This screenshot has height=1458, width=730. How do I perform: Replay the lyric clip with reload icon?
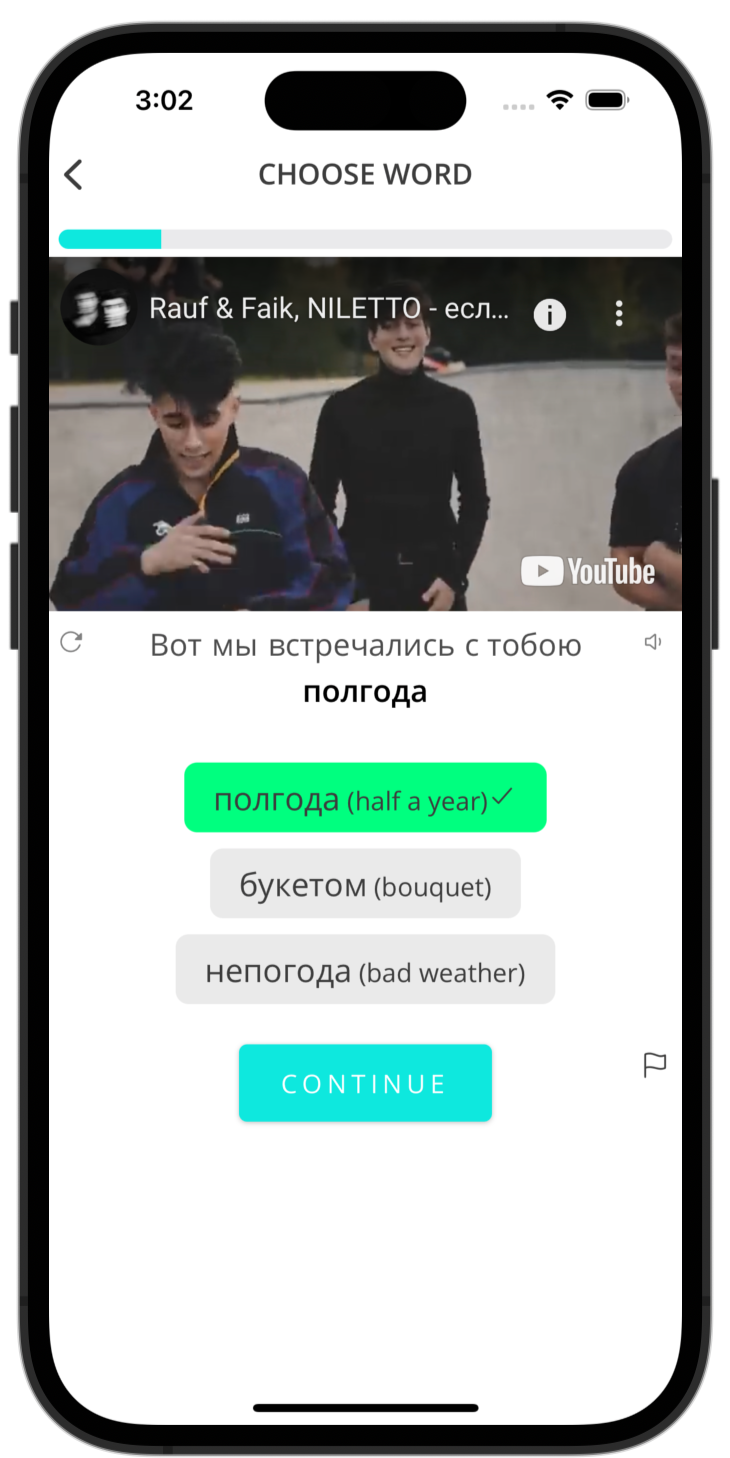tap(71, 642)
